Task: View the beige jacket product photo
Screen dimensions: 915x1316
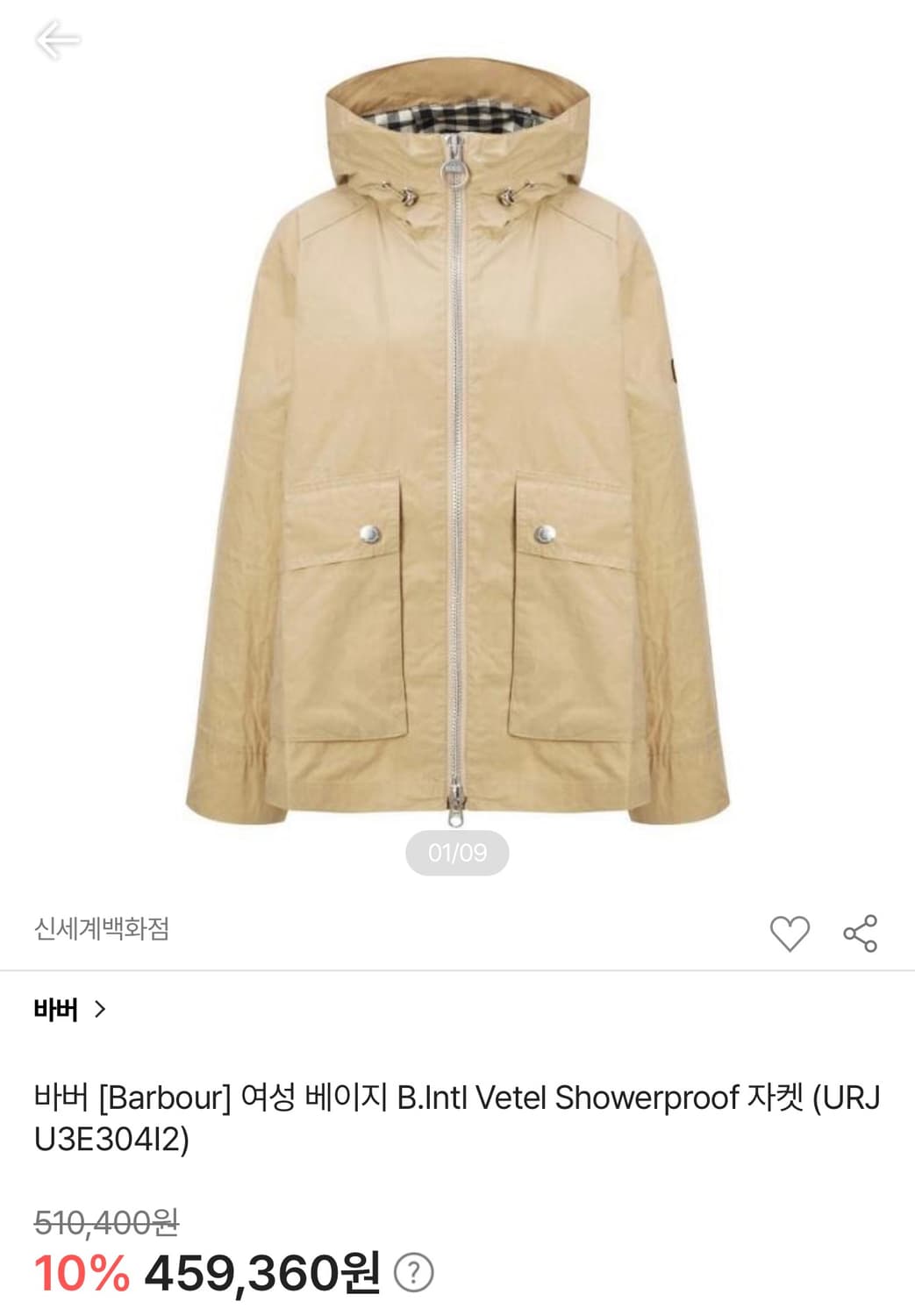Action: (x=457, y=439)
